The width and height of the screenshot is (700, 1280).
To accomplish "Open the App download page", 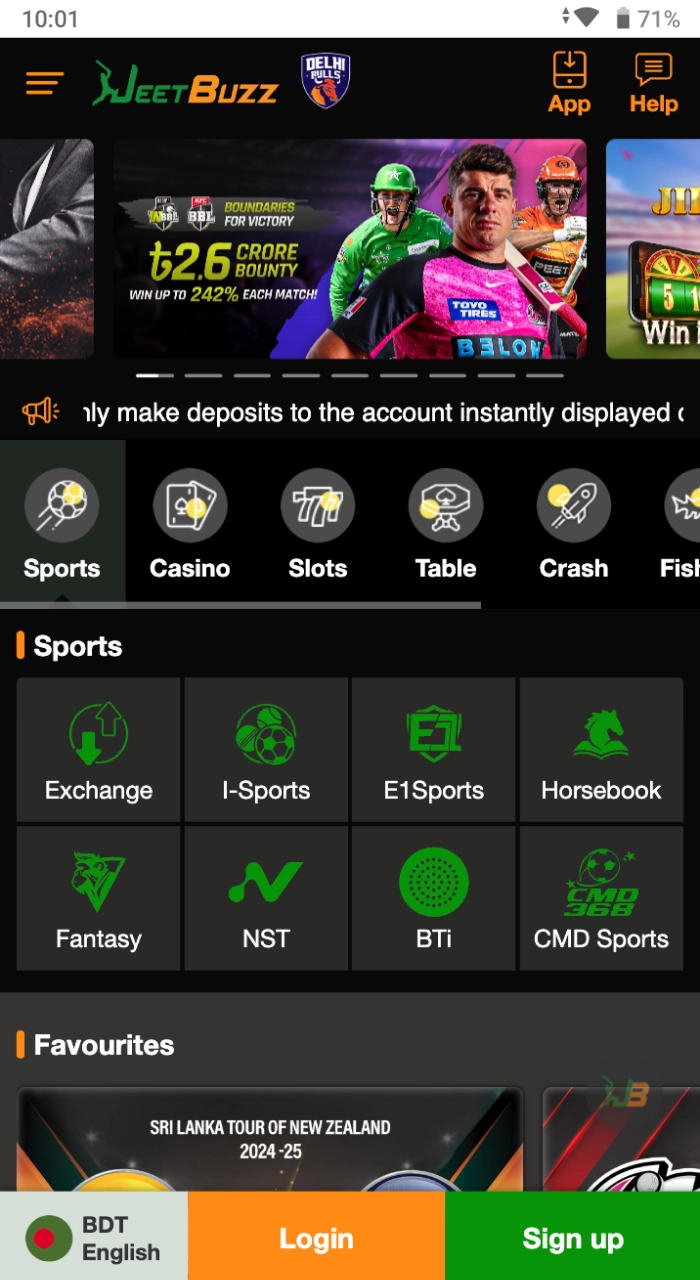I will 569,83.
